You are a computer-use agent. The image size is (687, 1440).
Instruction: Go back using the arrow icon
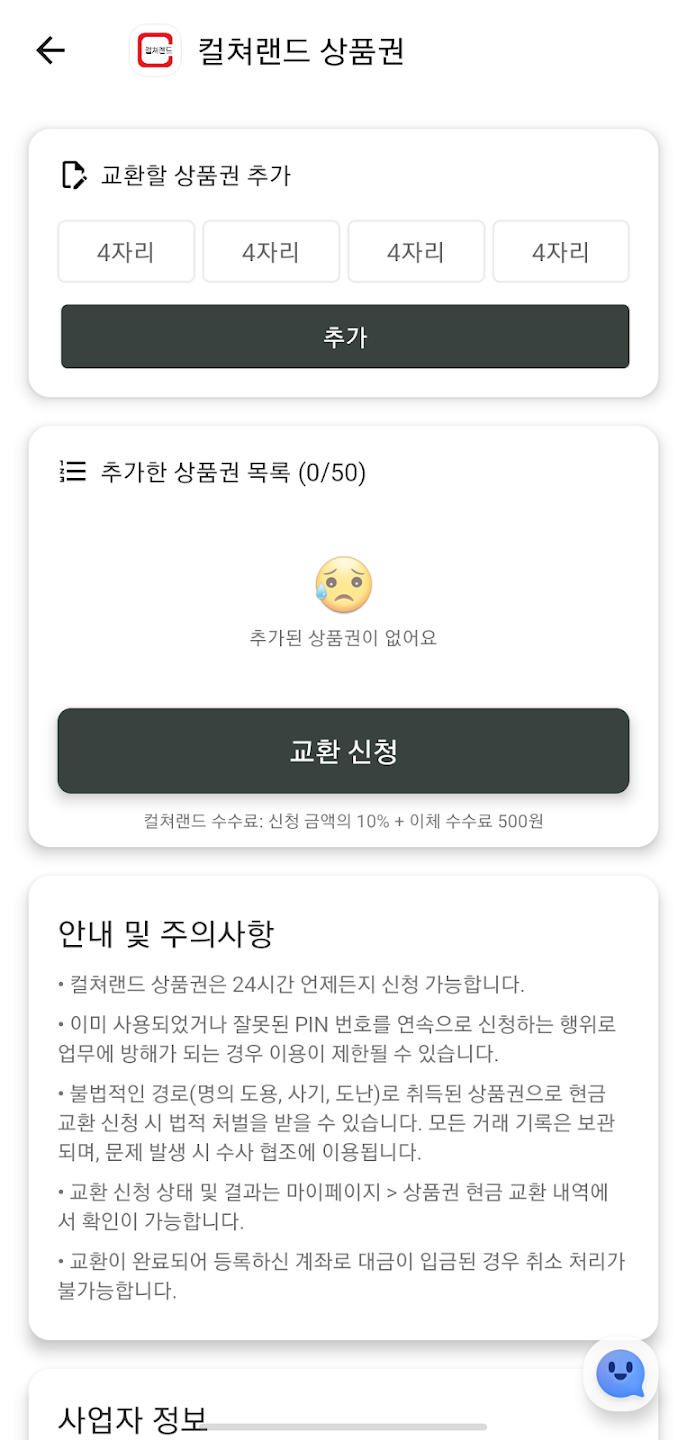50,51
